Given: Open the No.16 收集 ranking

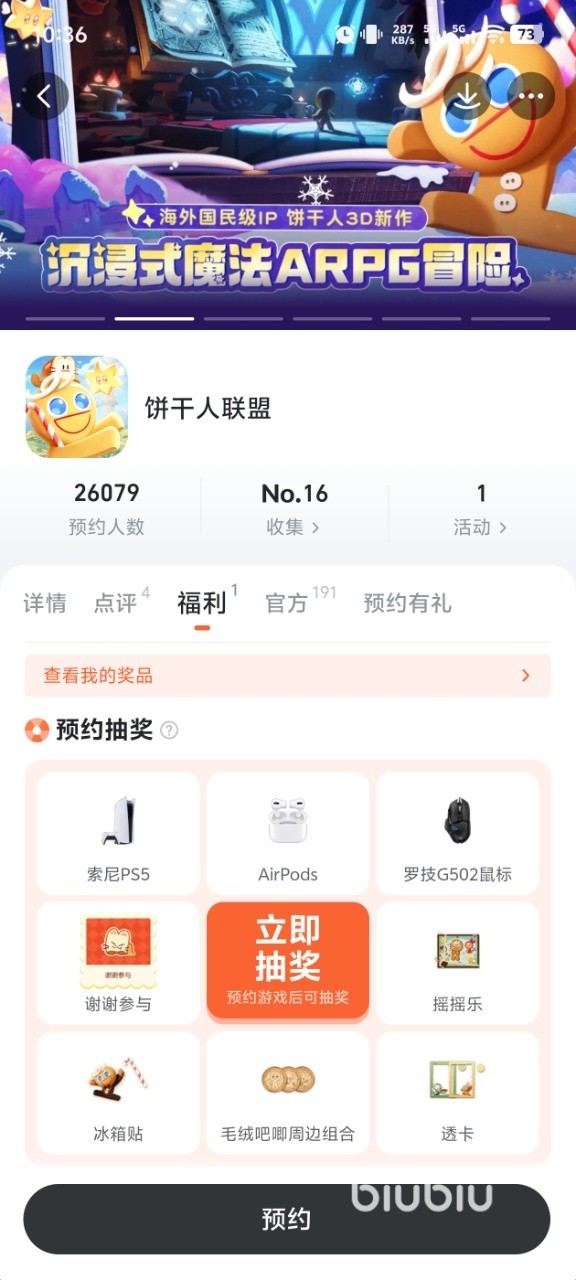Looking at the screenshot, I should pos(293,508).
